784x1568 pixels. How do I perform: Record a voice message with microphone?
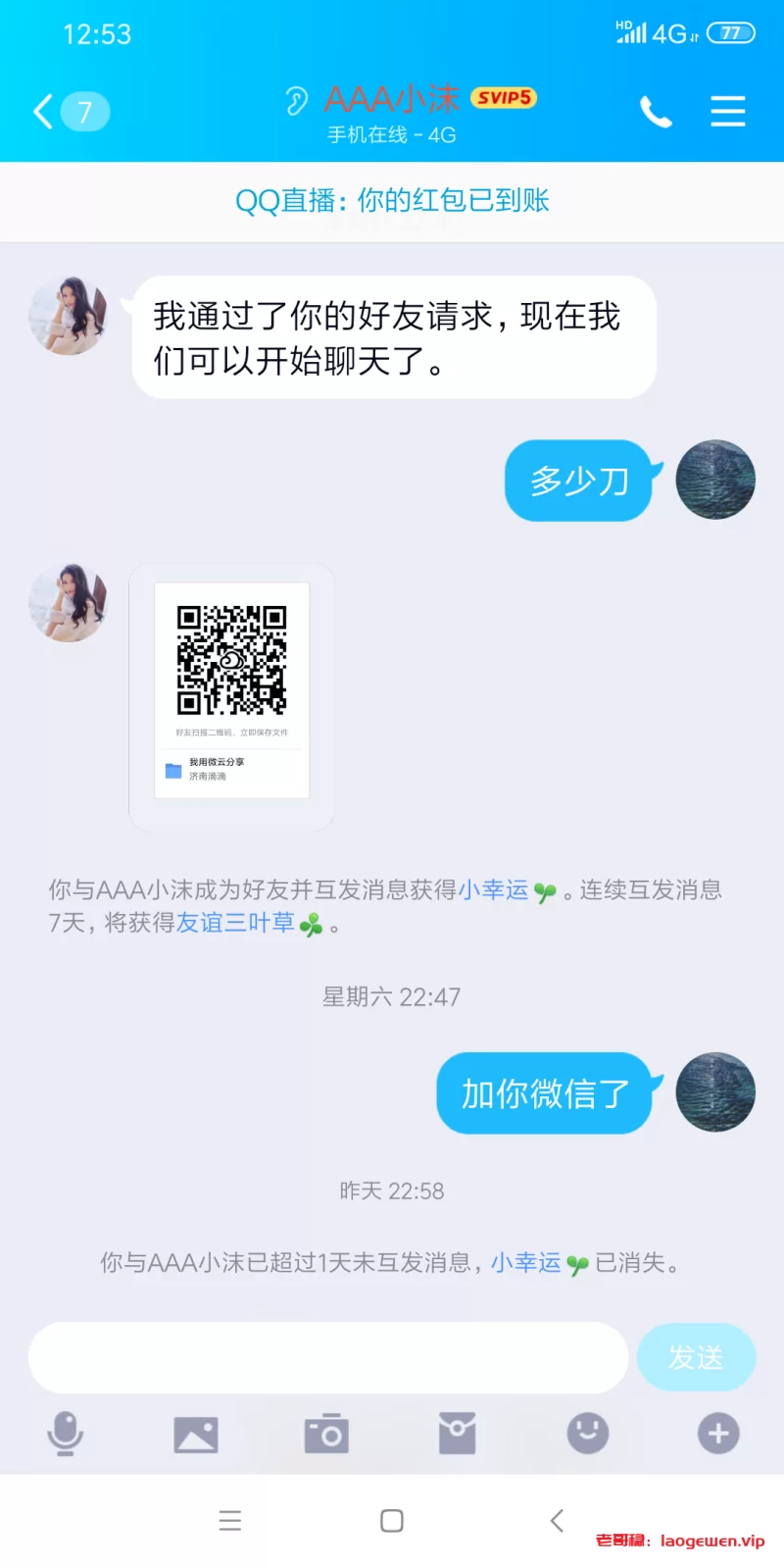[x=66, y=1434]
